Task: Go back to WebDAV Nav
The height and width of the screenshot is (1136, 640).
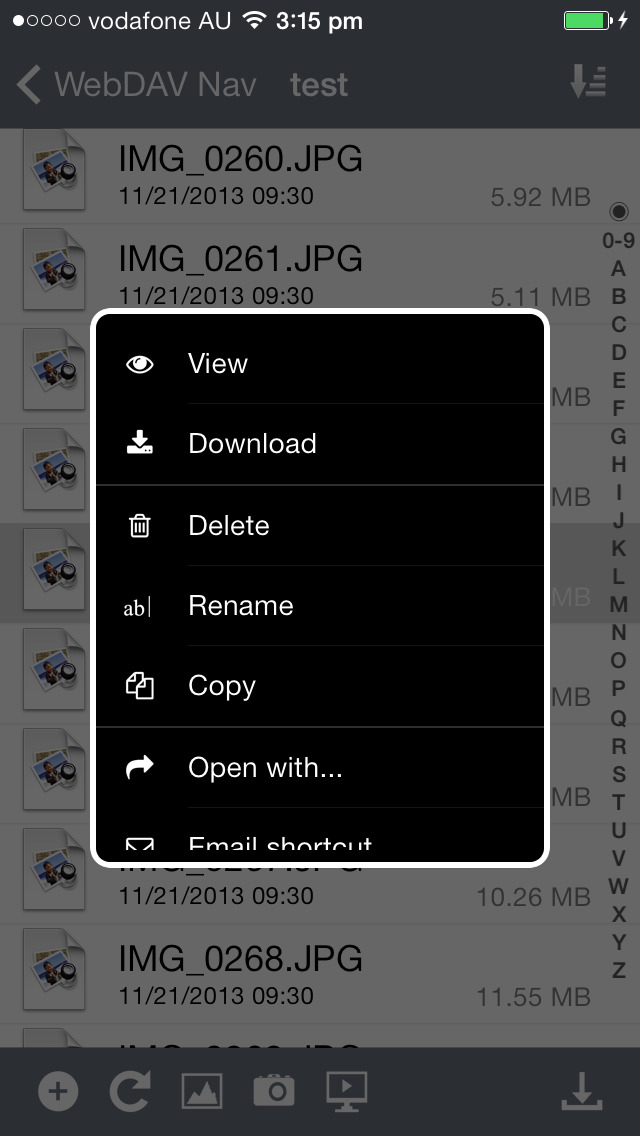Action: [137, 85]
